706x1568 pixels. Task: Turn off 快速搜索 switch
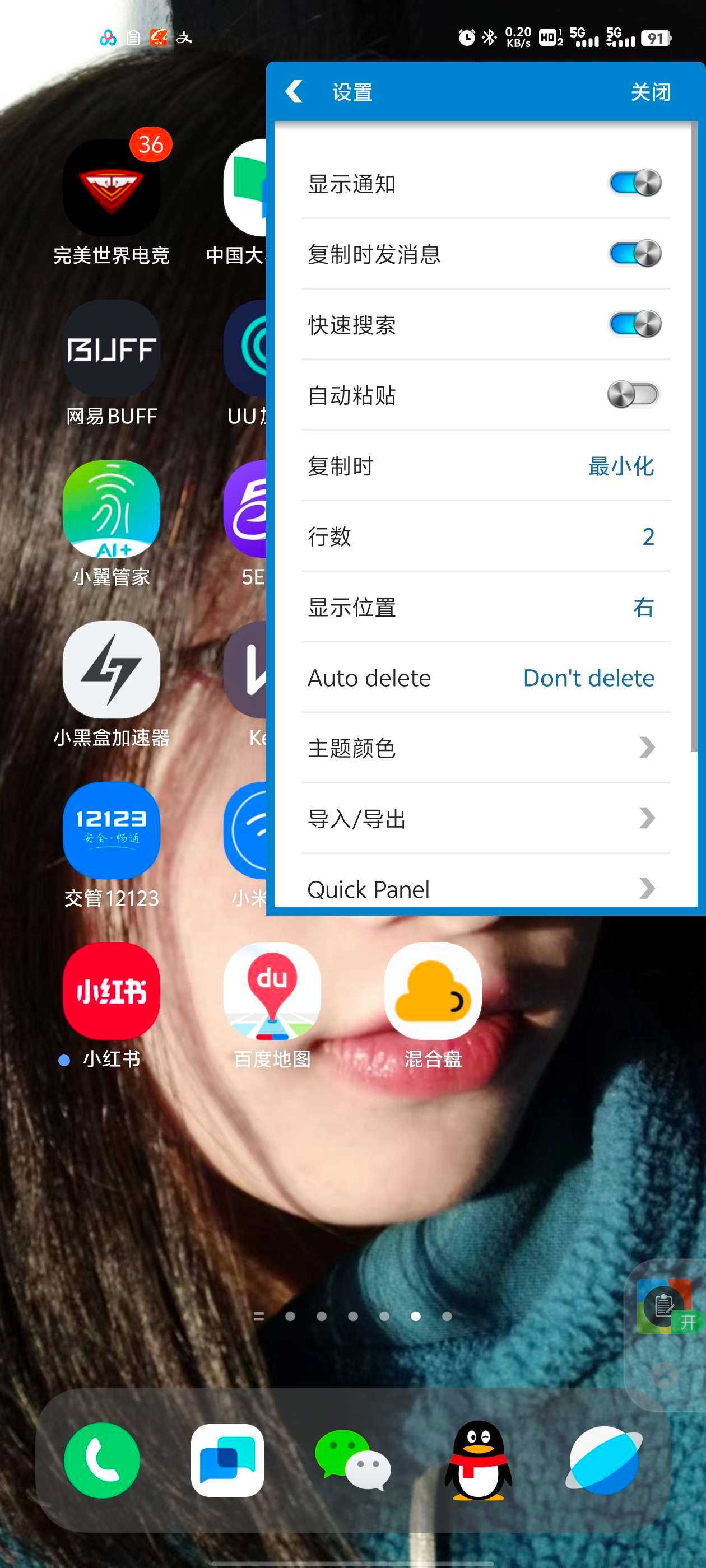(634, 324)
